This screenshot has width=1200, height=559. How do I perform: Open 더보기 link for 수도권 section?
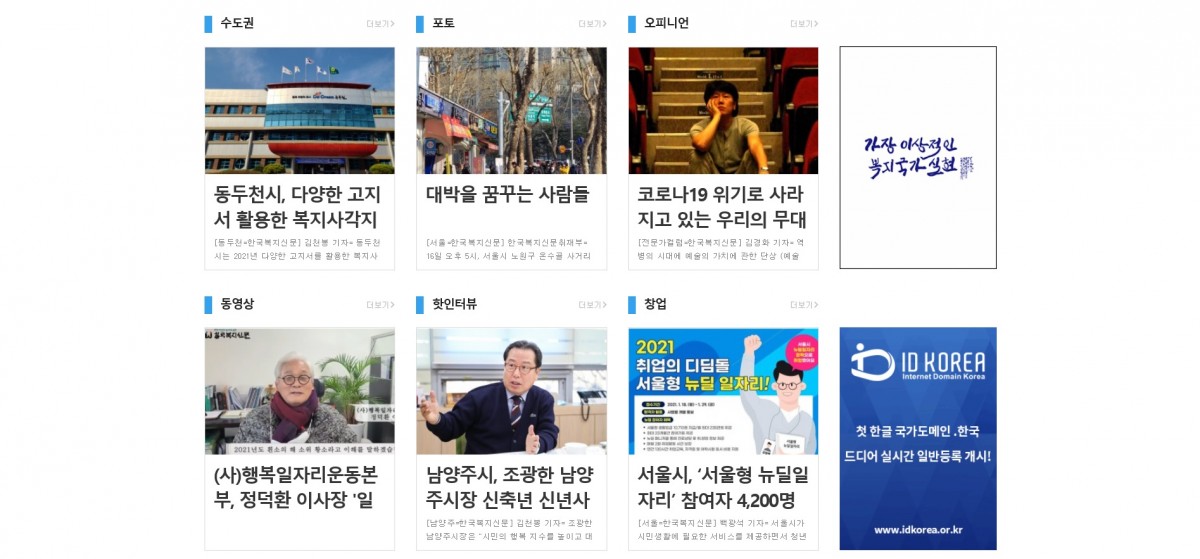point(380,24)
